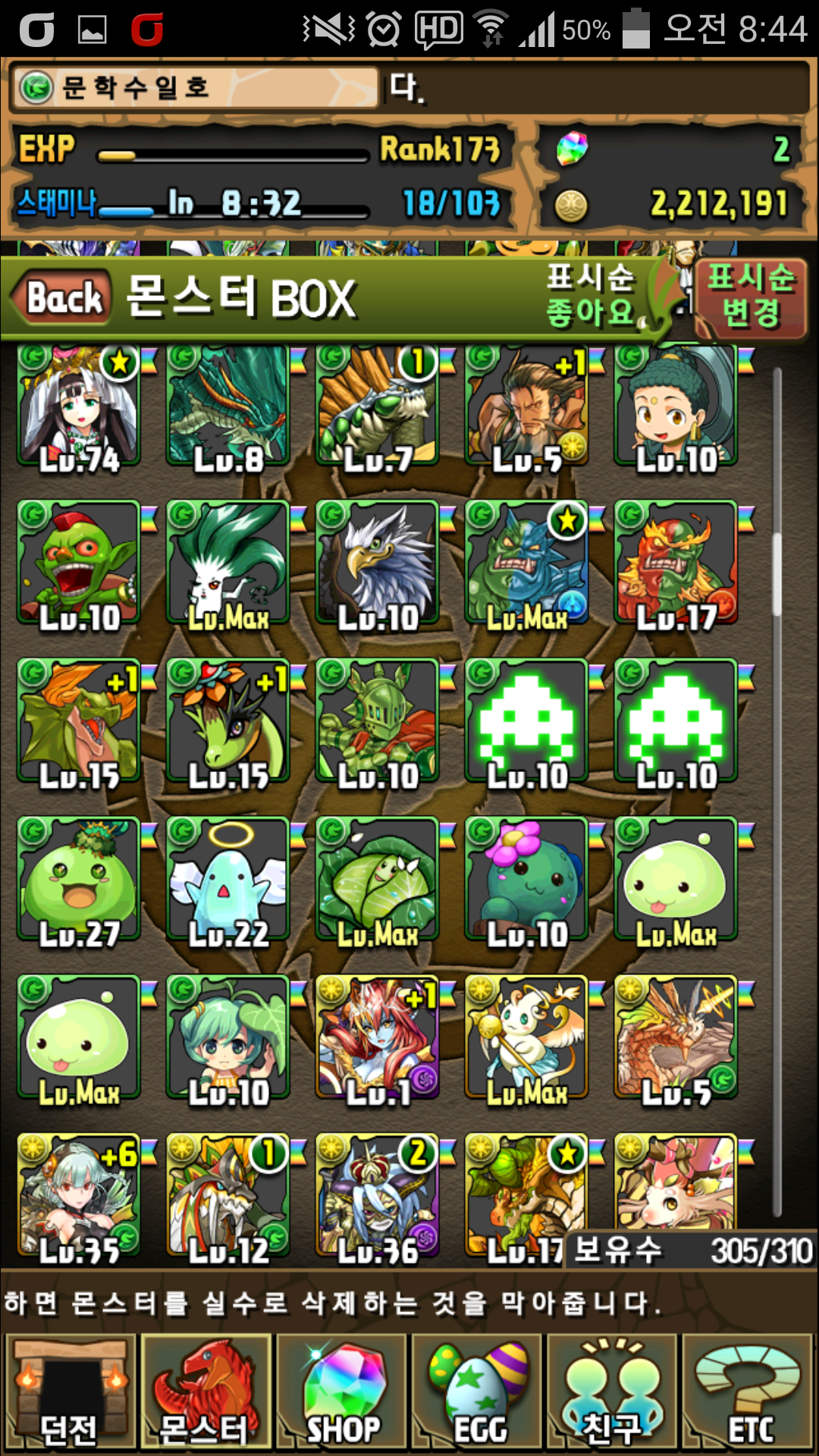The image size is (819, 1456).
Task: Switch to the 던전 tab
Action: tap(70, 1392)
